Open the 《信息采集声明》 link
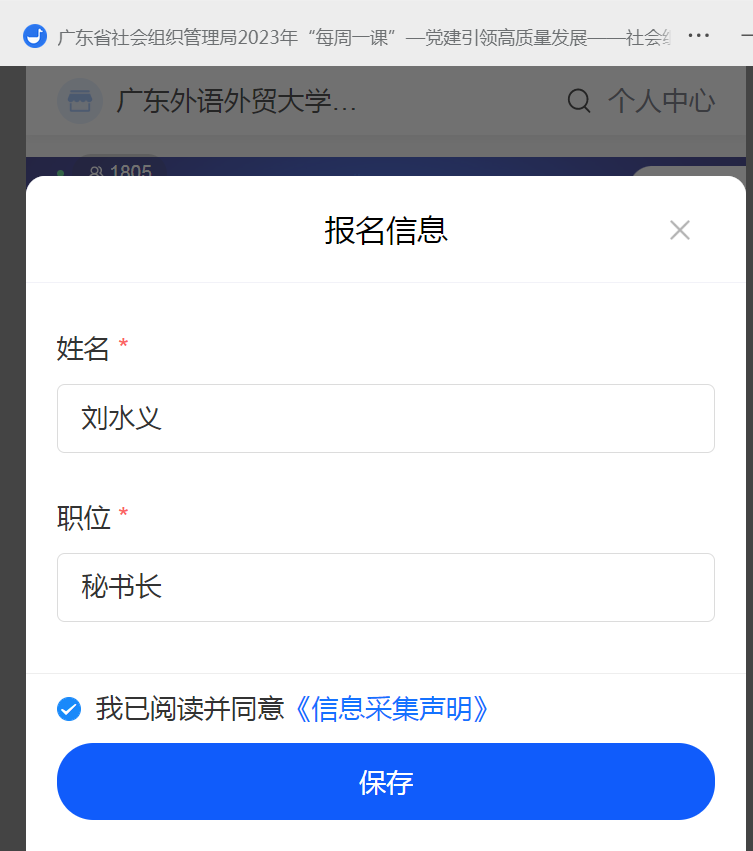The width and height of the screenshot is (753, 851). 391,709
